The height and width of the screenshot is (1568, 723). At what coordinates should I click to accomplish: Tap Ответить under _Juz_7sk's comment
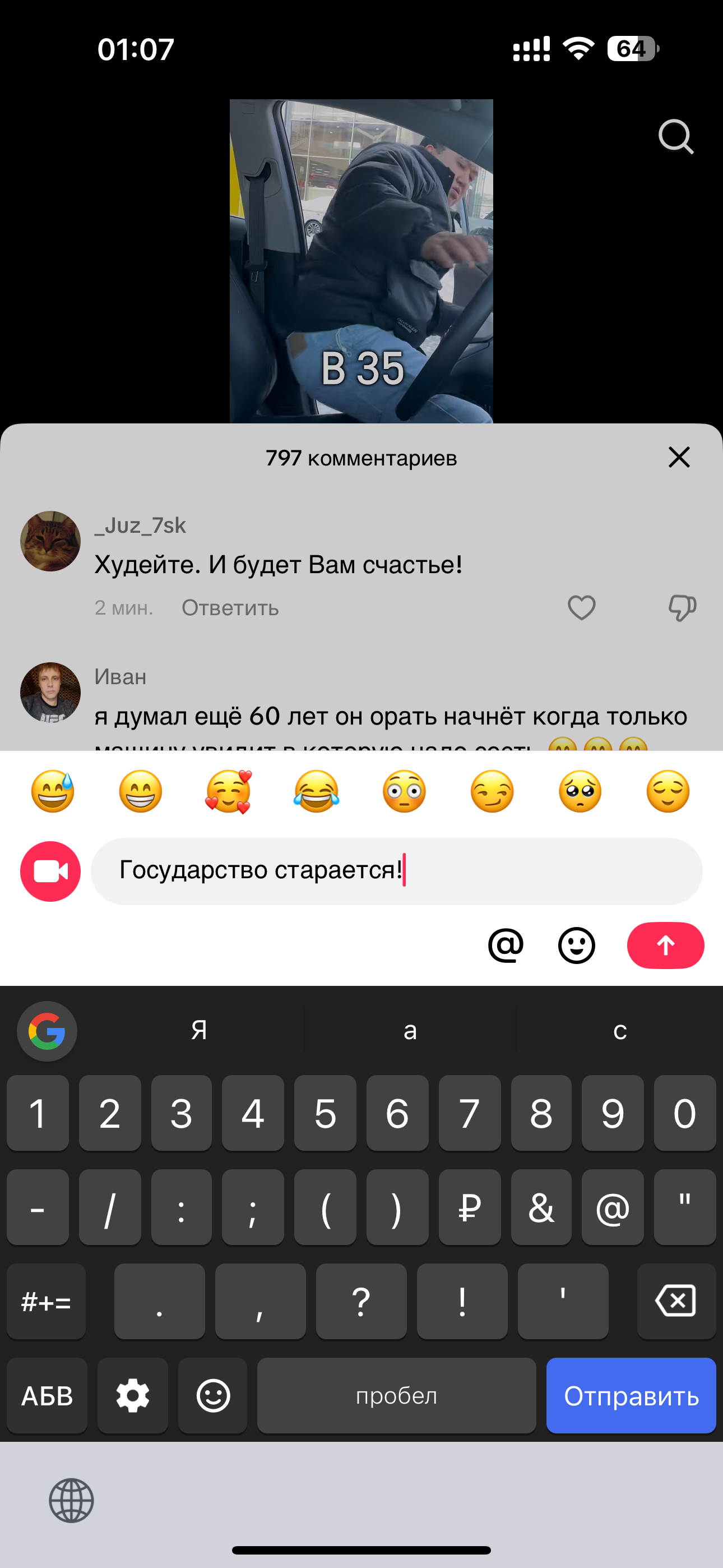click(x=230, y=607)
